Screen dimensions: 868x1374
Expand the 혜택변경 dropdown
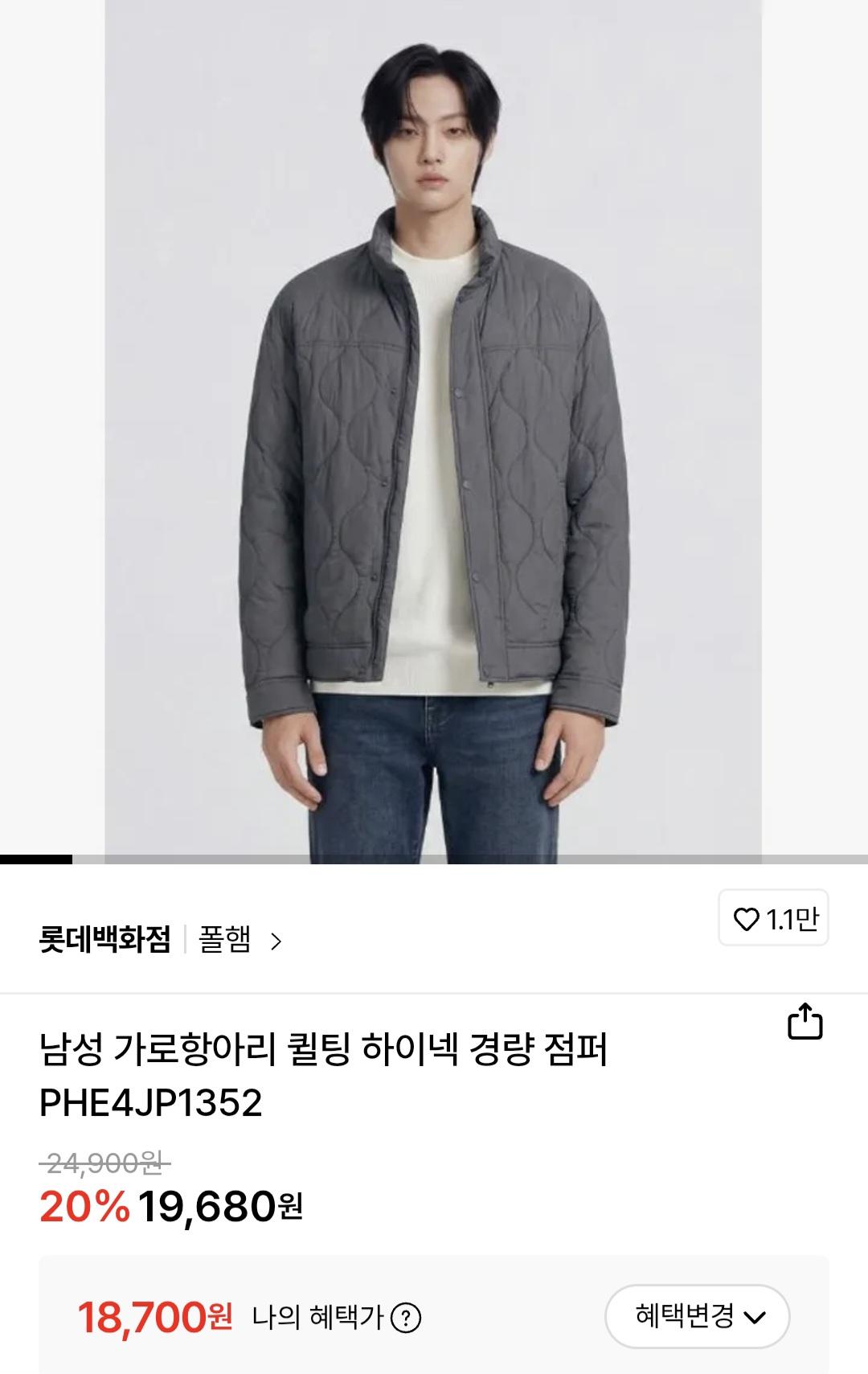(x=697, y=1316)
